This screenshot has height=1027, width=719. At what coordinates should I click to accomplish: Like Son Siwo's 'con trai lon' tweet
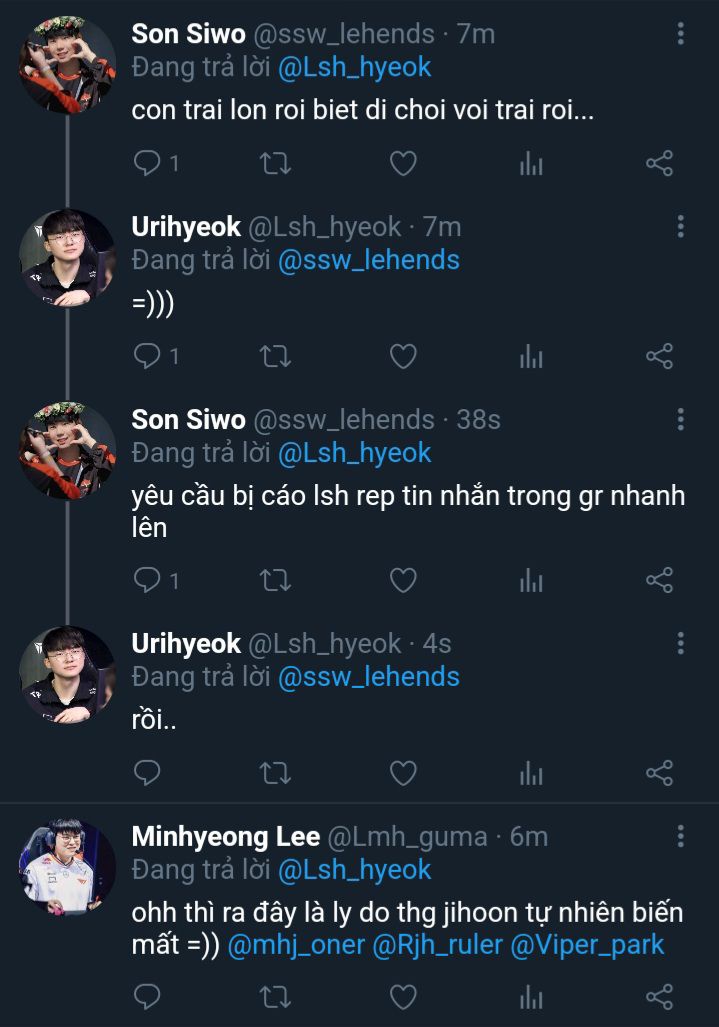[402, 163]
